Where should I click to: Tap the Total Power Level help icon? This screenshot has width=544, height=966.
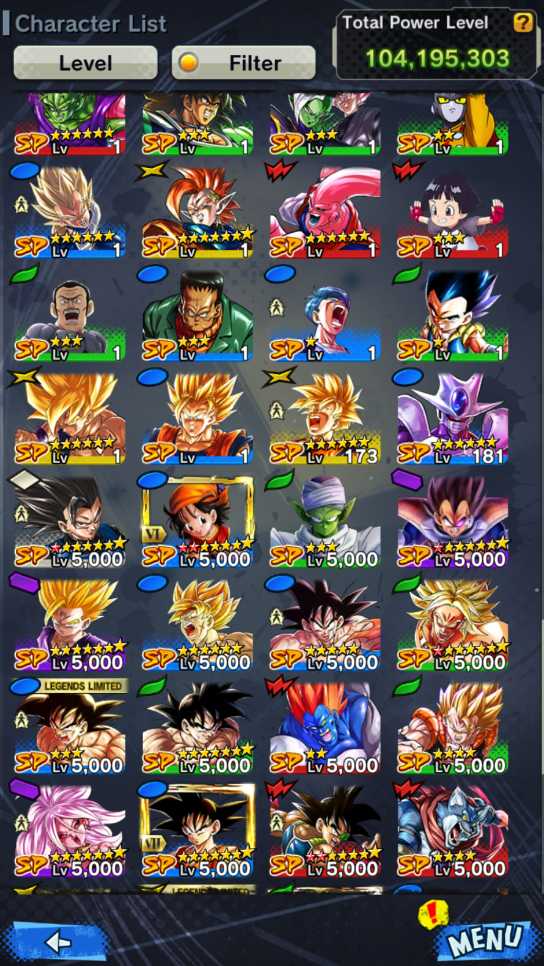click(x=522, y=23)
